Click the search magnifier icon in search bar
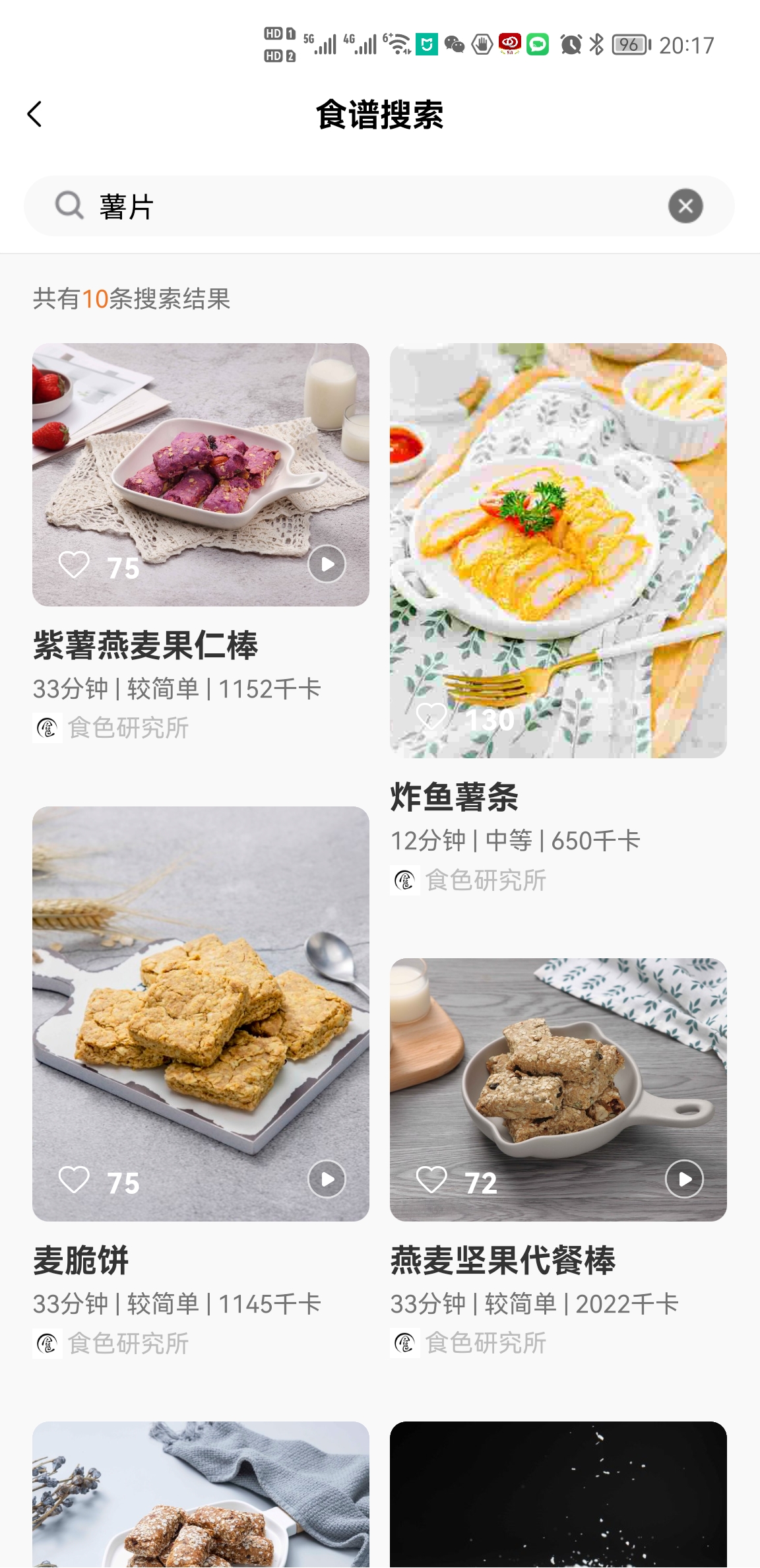 point(68,206)
